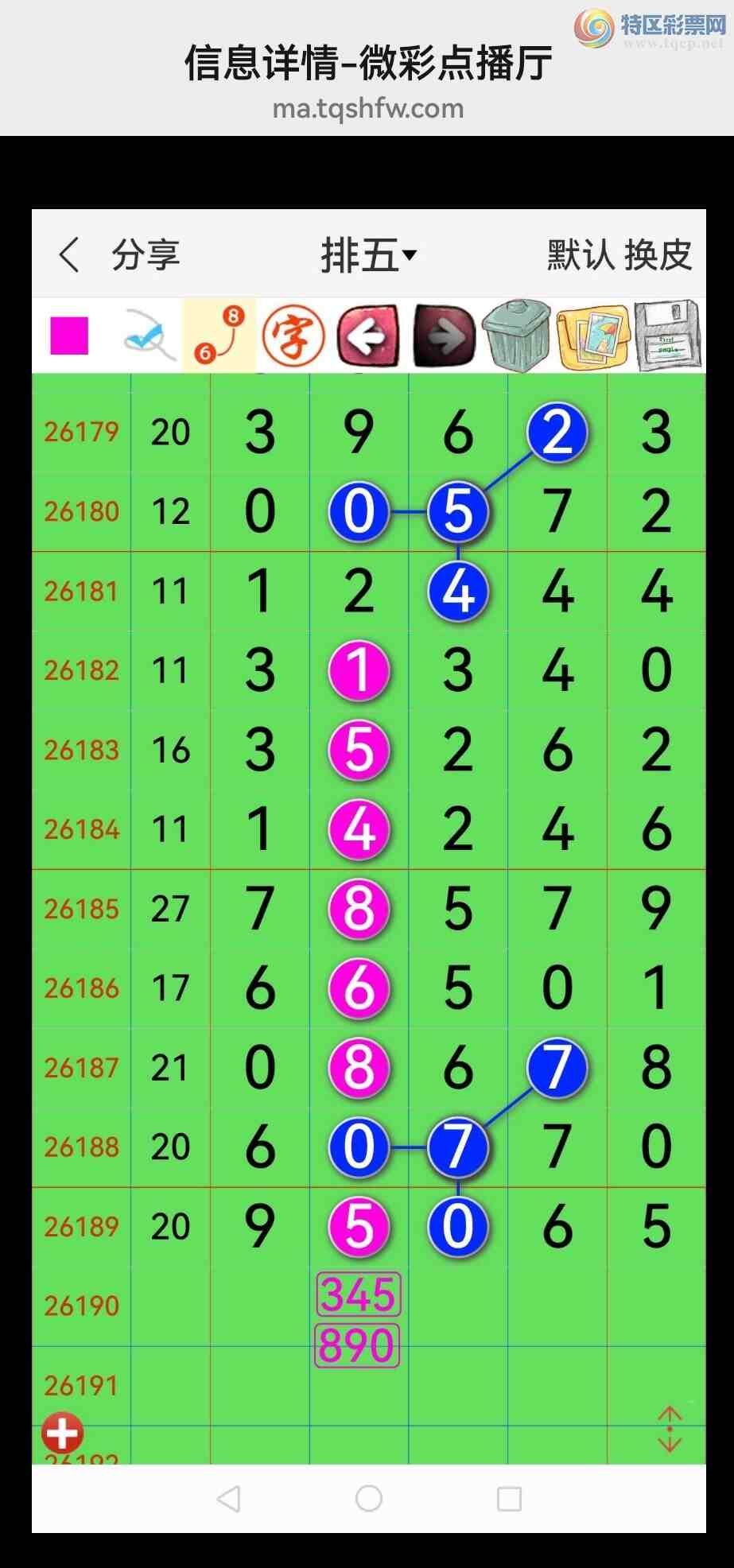
Task: Undo with the left arrow button
Action: pos(368,336)
